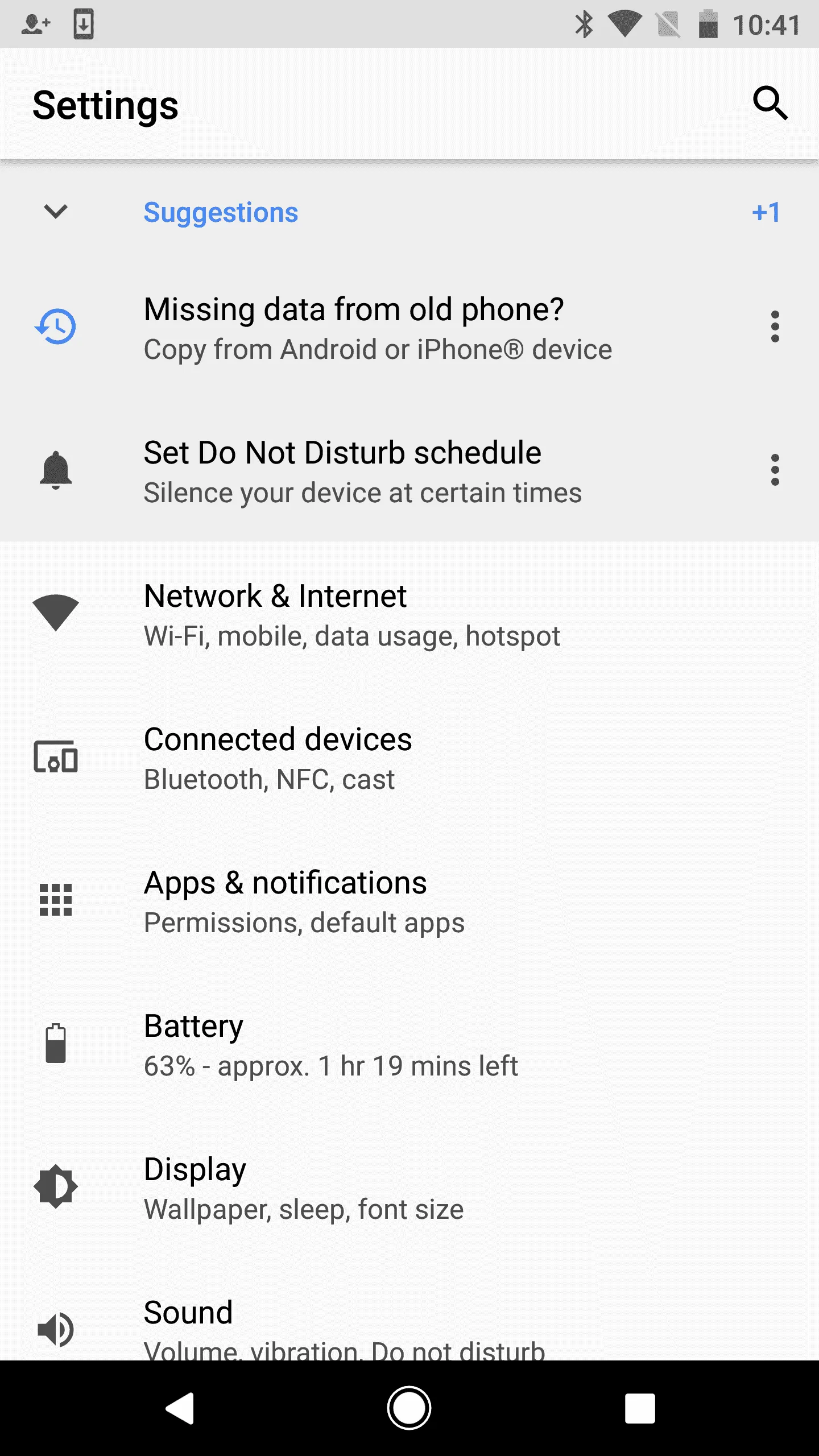The width and height of the screenshot is (819, 1456).
Task: Open overflow menu for Missing data suggestion
Action: (x=775, y=326)
